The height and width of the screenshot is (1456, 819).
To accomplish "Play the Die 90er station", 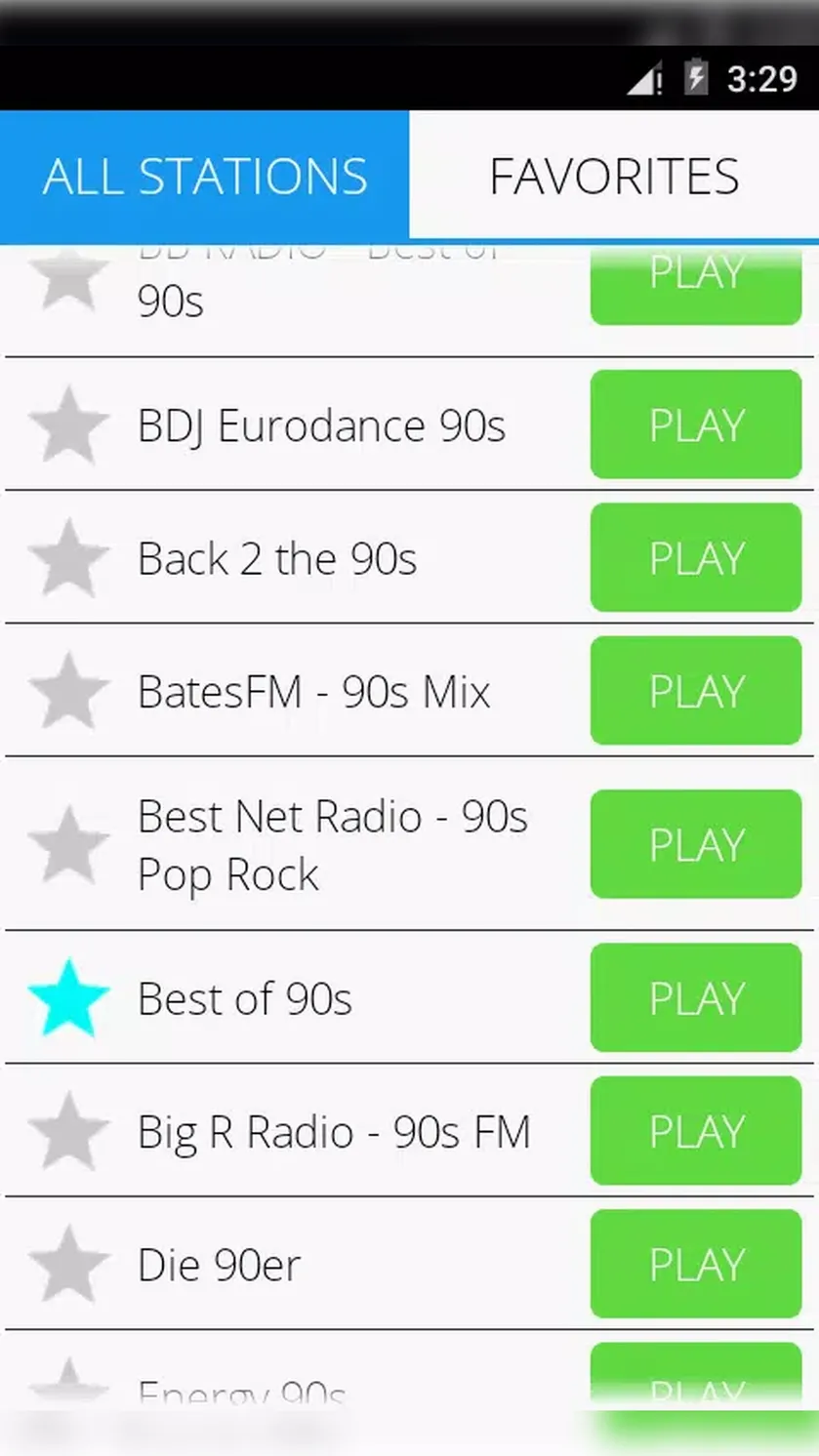I will 696,1264.
